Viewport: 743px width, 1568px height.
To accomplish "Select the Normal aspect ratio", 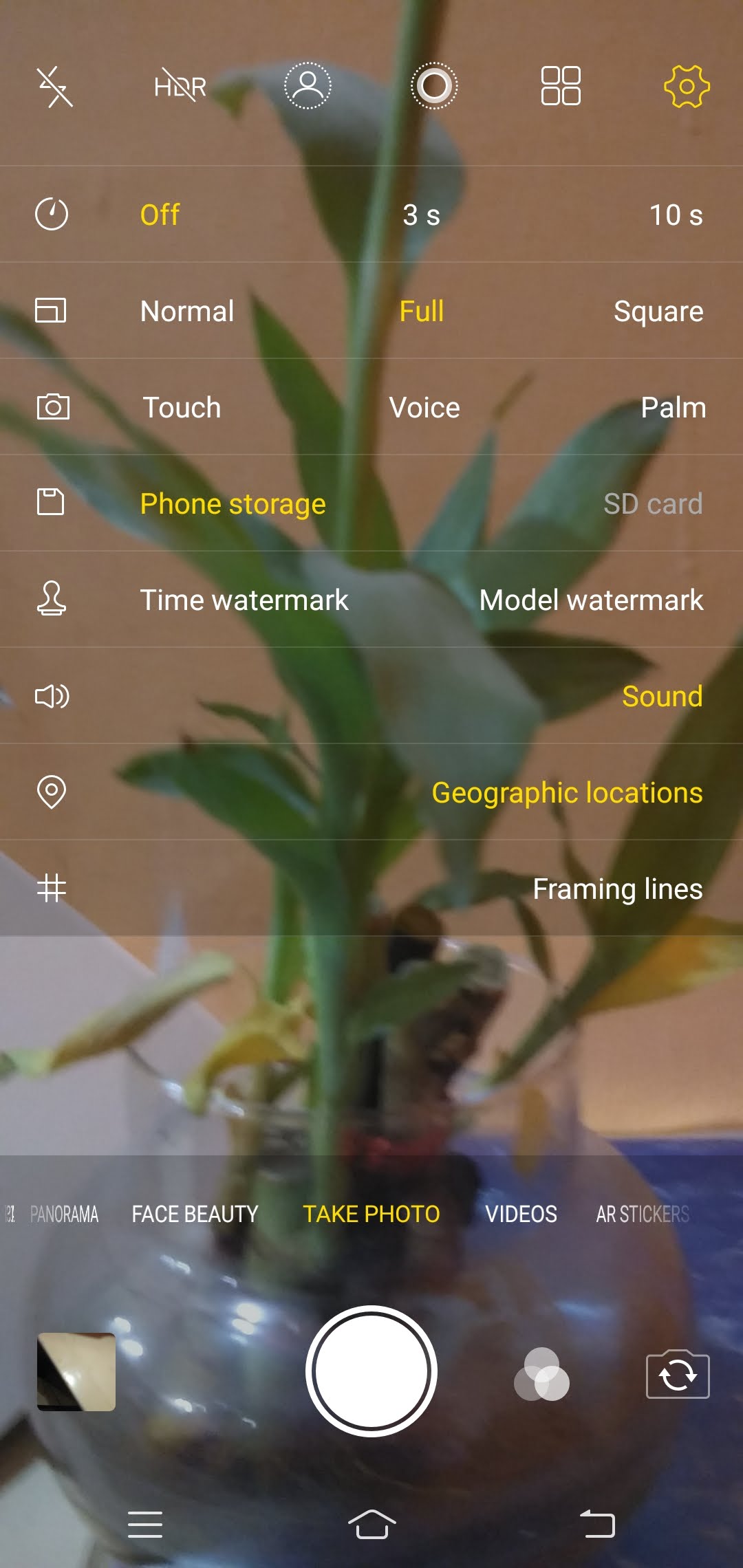I will 187,311.
